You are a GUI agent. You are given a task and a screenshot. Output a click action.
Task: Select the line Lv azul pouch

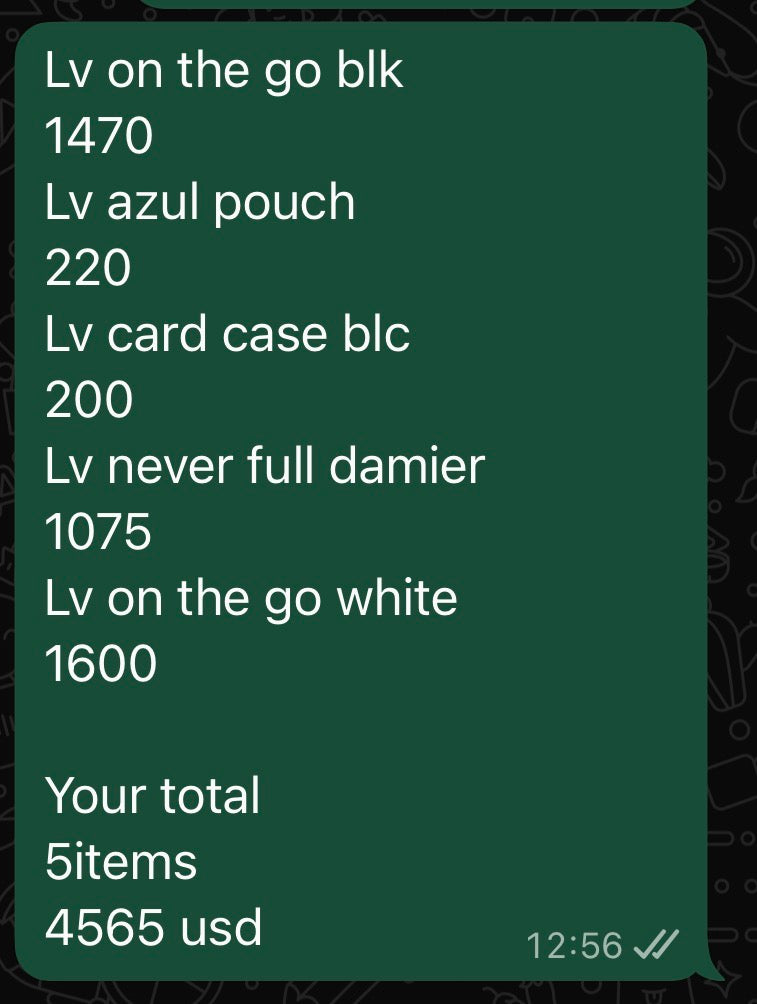pos(198,202)
